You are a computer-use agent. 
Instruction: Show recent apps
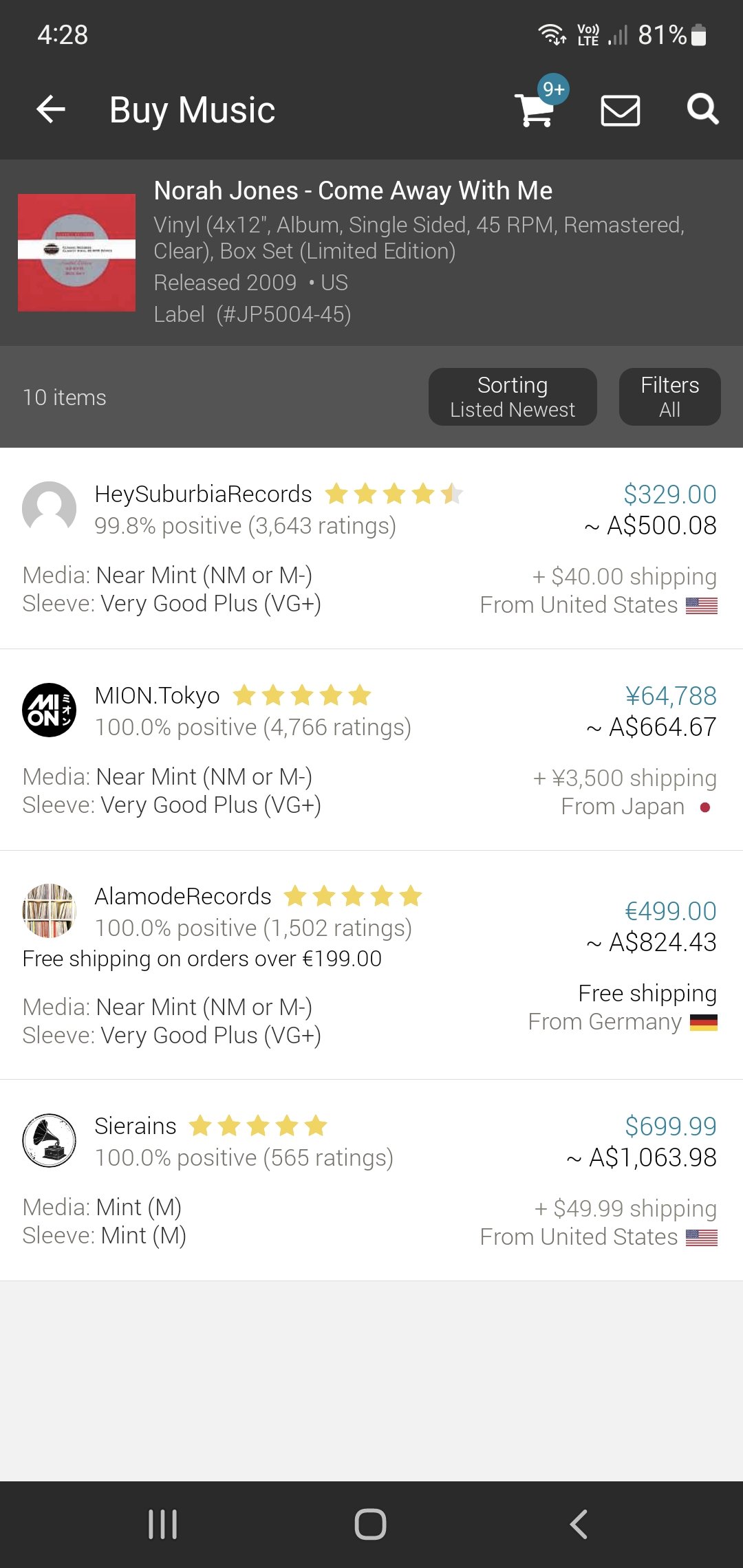point(163,1524)
